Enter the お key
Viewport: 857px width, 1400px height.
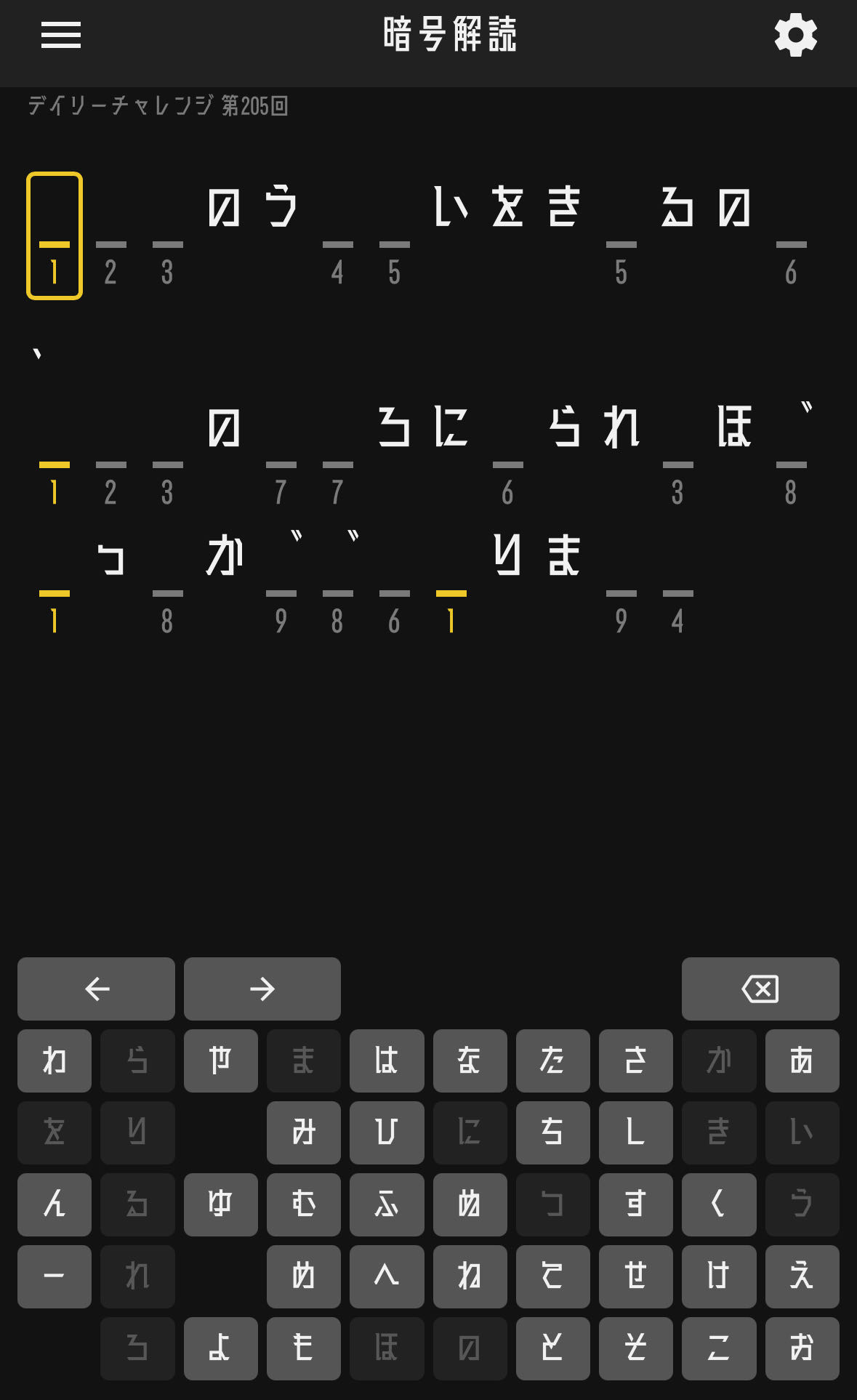pyautogui.click(x=802, y=1348)
